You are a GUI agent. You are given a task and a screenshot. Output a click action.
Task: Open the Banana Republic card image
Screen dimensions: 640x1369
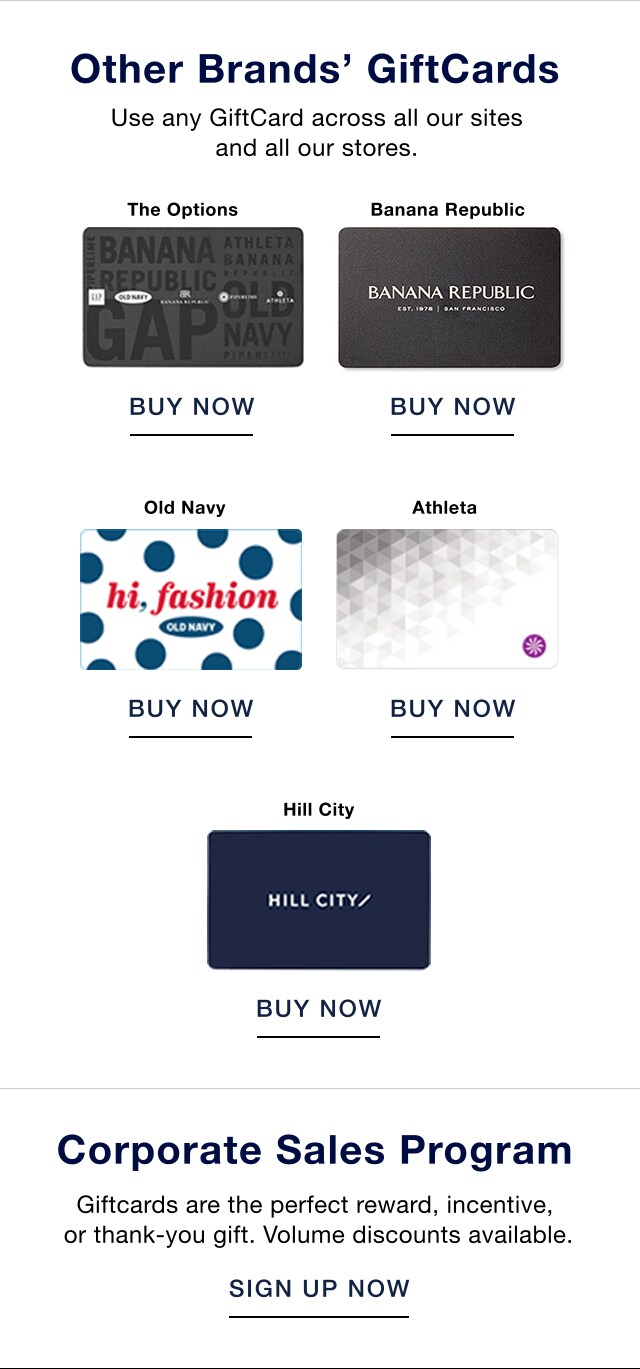(450, 297)
